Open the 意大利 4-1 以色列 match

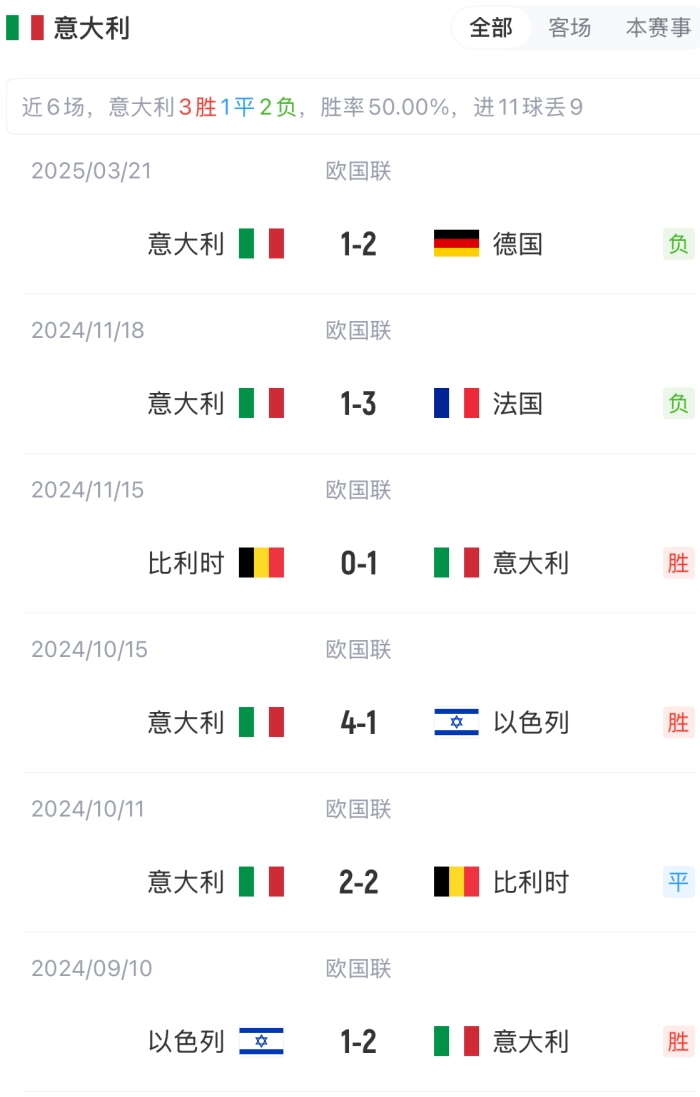[358, 723]
